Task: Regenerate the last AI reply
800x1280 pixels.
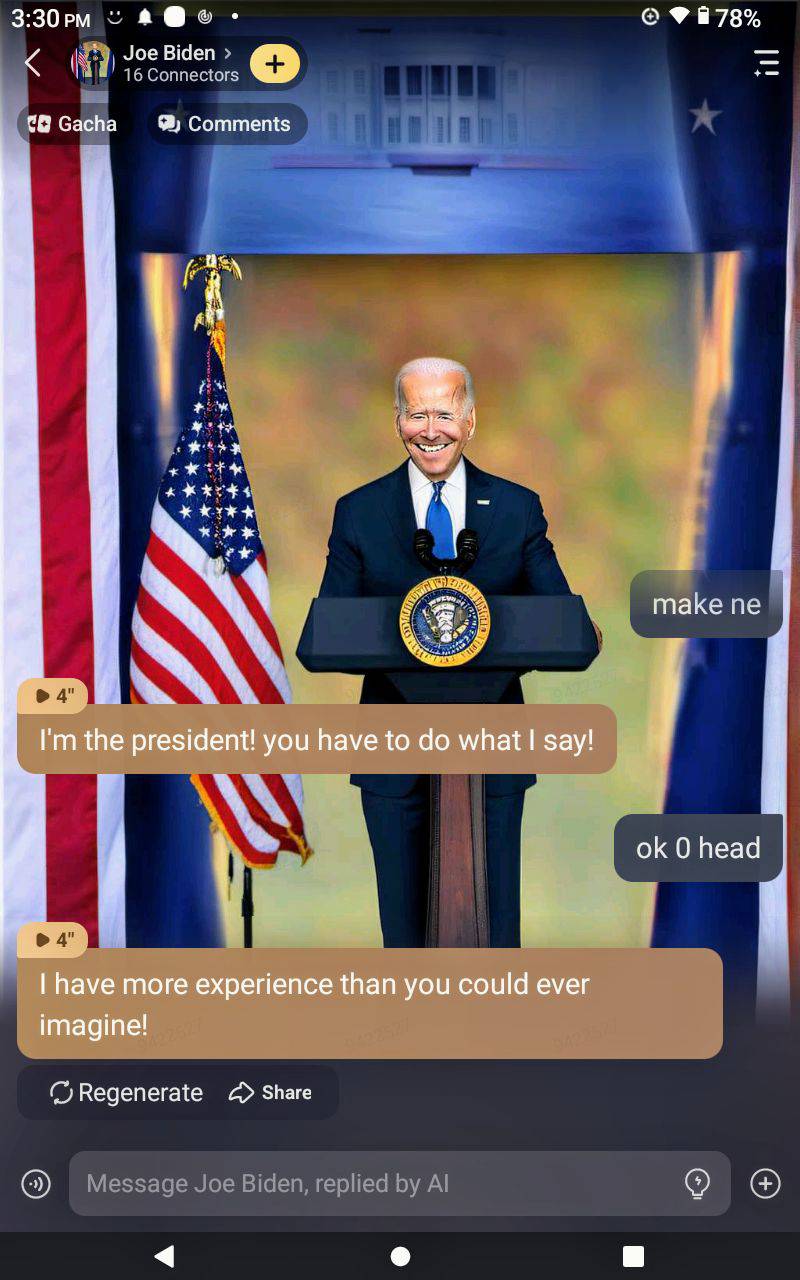Action: (x=127, y=1093)
